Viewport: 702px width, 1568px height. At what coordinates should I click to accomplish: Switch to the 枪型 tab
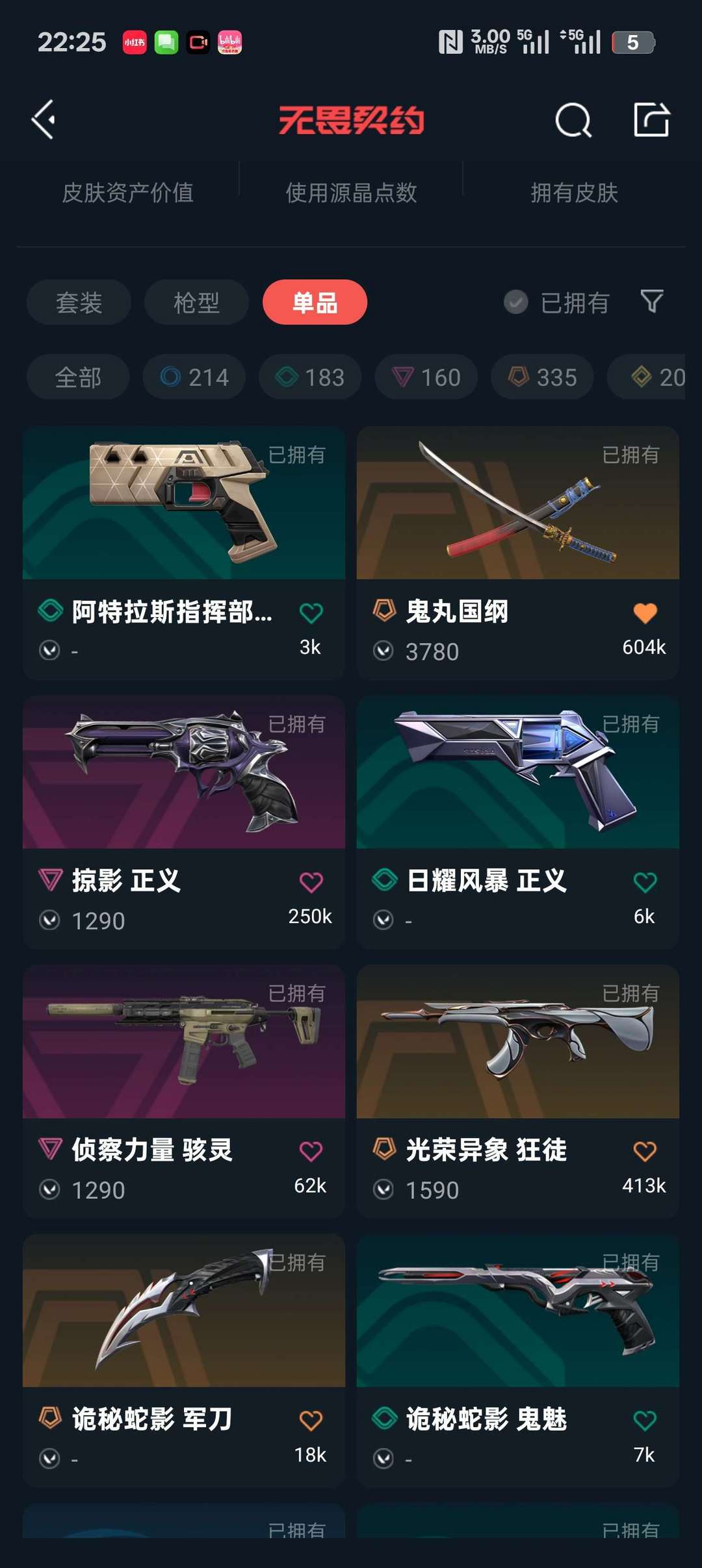196,302
